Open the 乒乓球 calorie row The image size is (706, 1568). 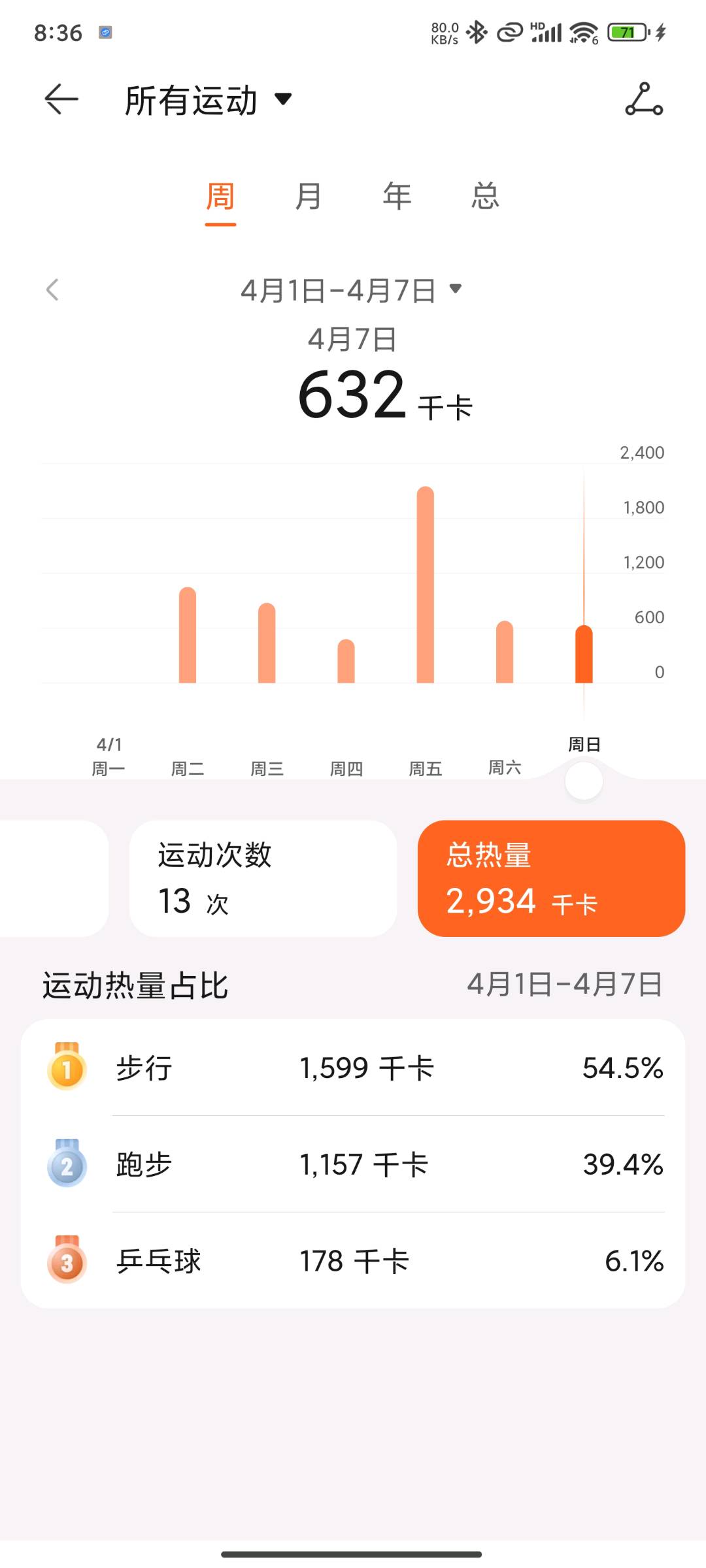[353, 1261]
